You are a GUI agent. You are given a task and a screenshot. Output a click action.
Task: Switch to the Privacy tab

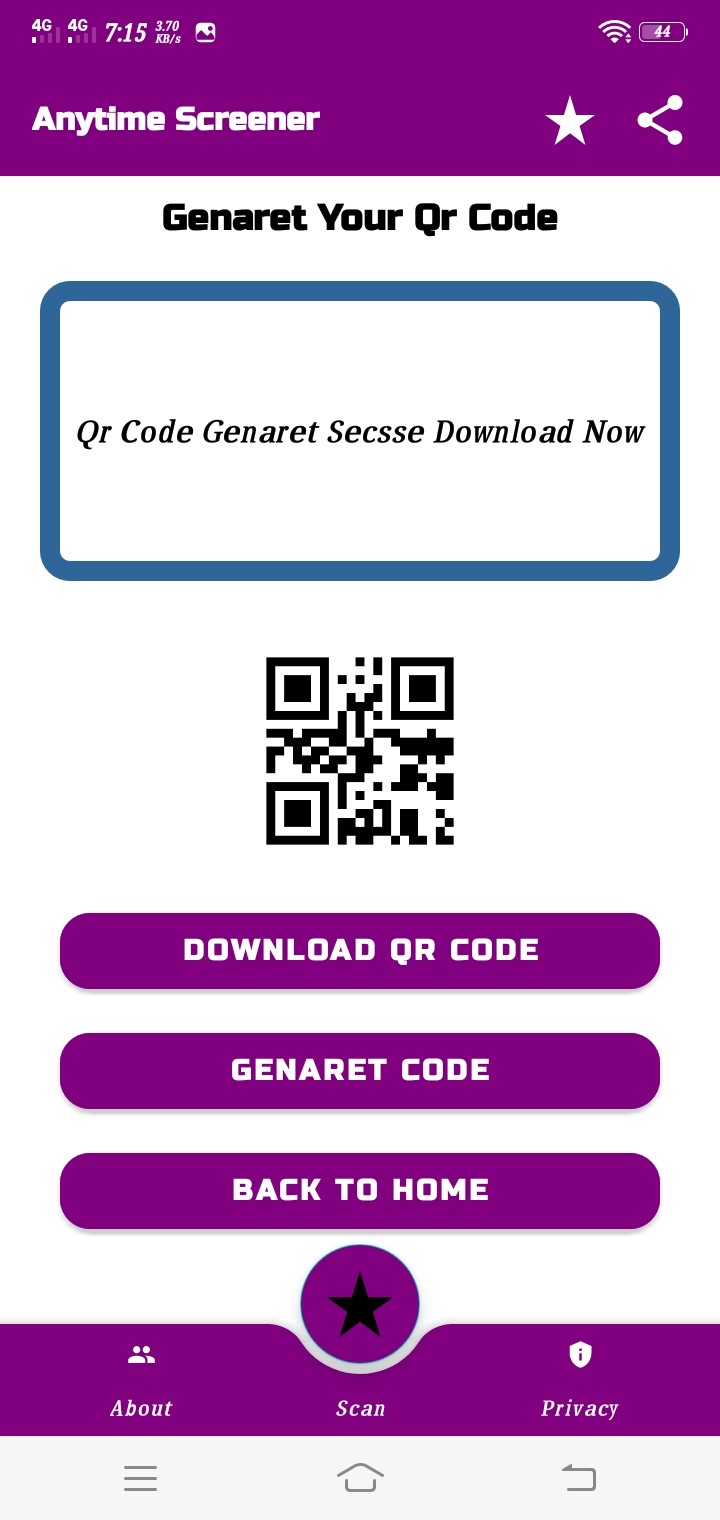tap(579, 1382)
